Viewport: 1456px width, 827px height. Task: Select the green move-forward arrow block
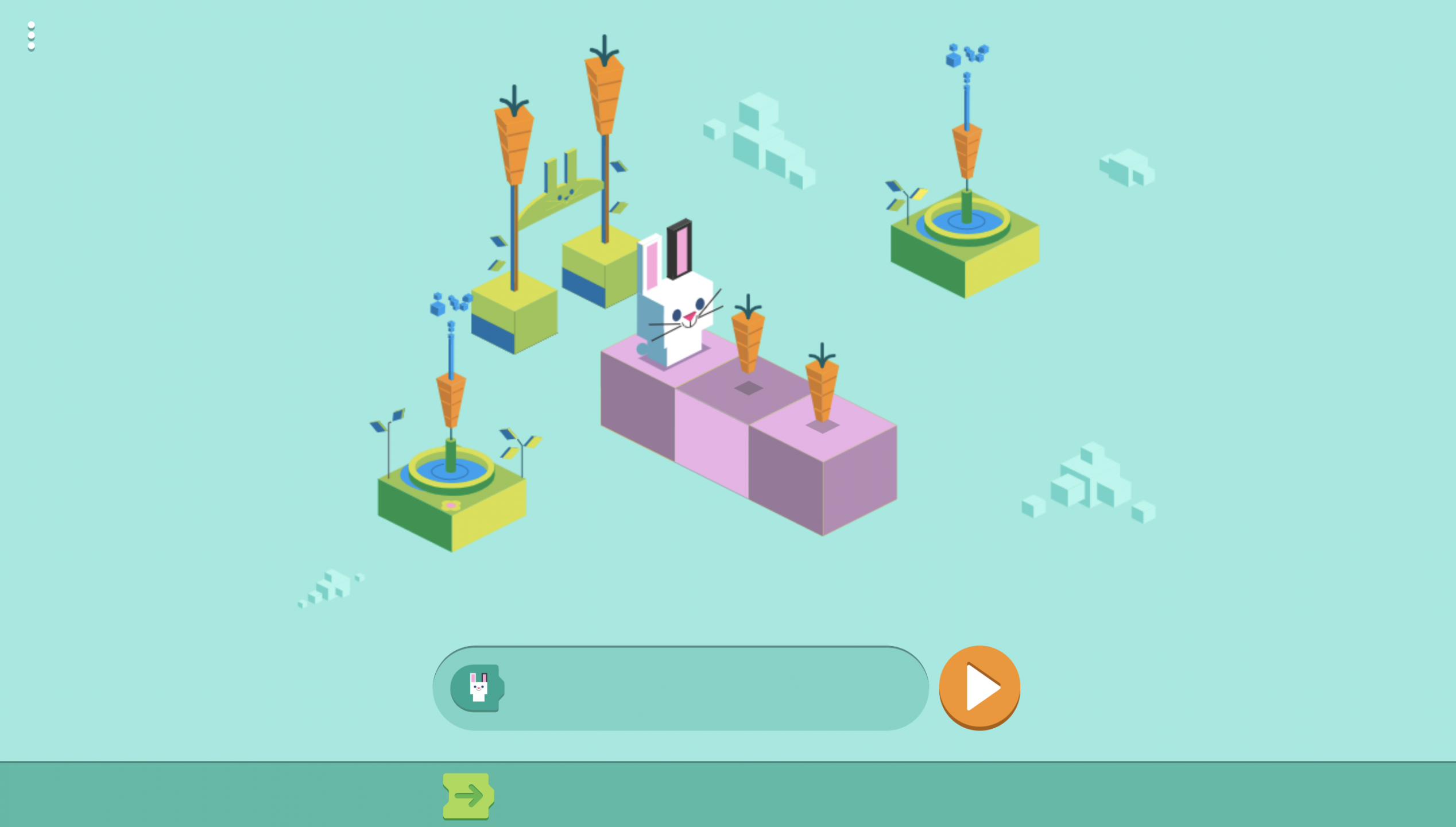coord(467,795)
